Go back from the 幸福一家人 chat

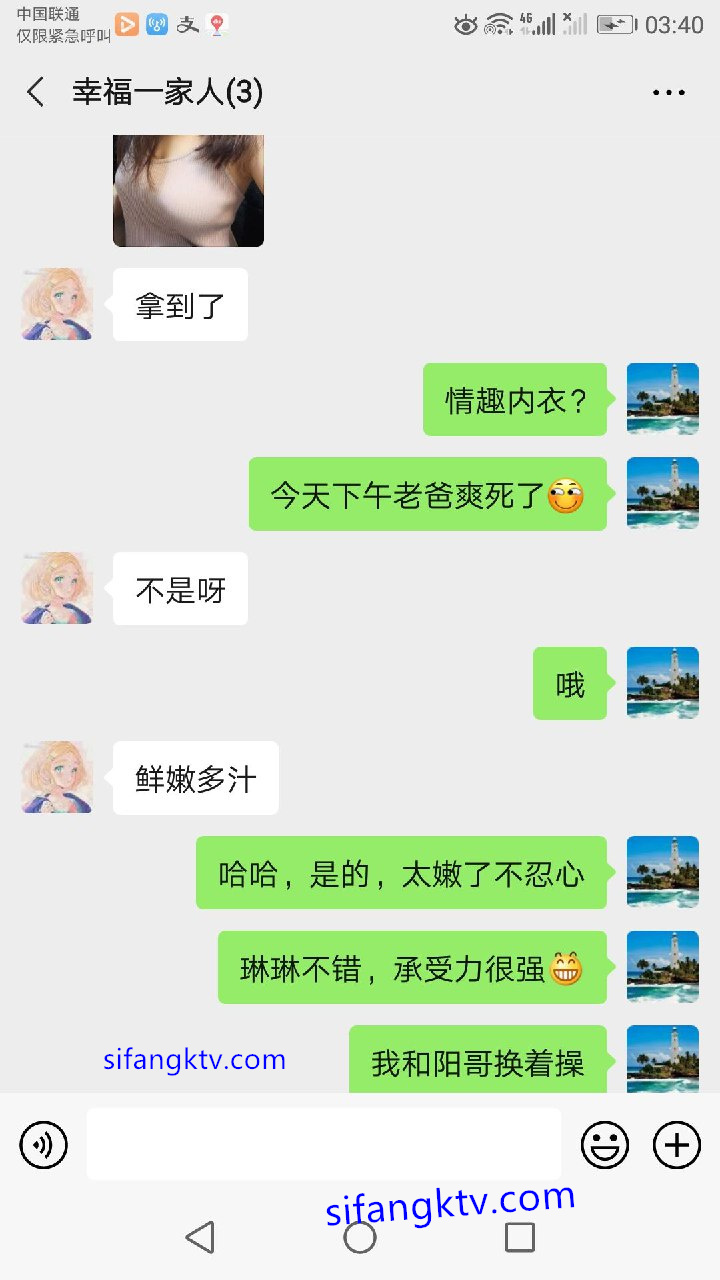(36, 93)
